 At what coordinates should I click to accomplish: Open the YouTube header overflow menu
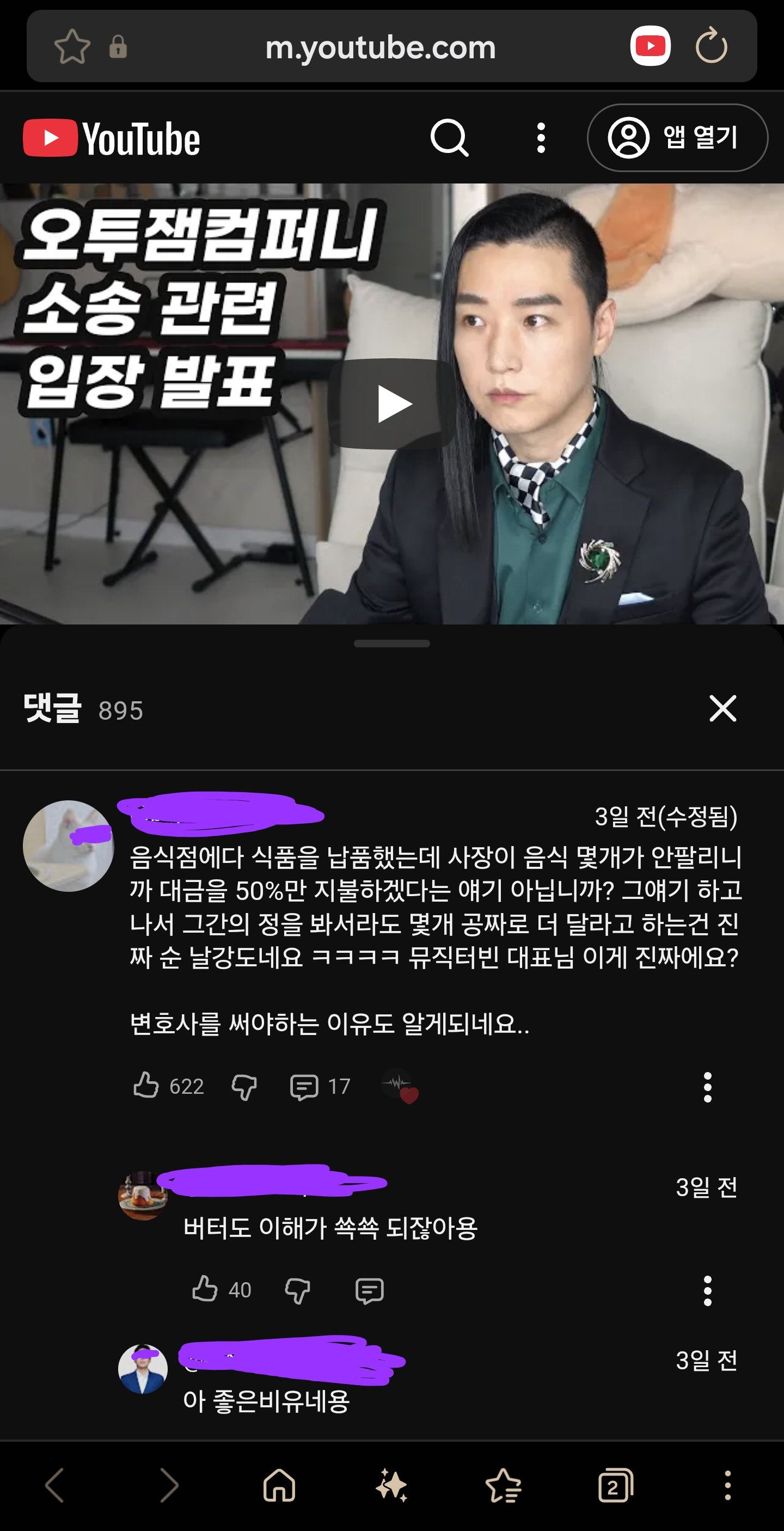click(x=540, y=138)
